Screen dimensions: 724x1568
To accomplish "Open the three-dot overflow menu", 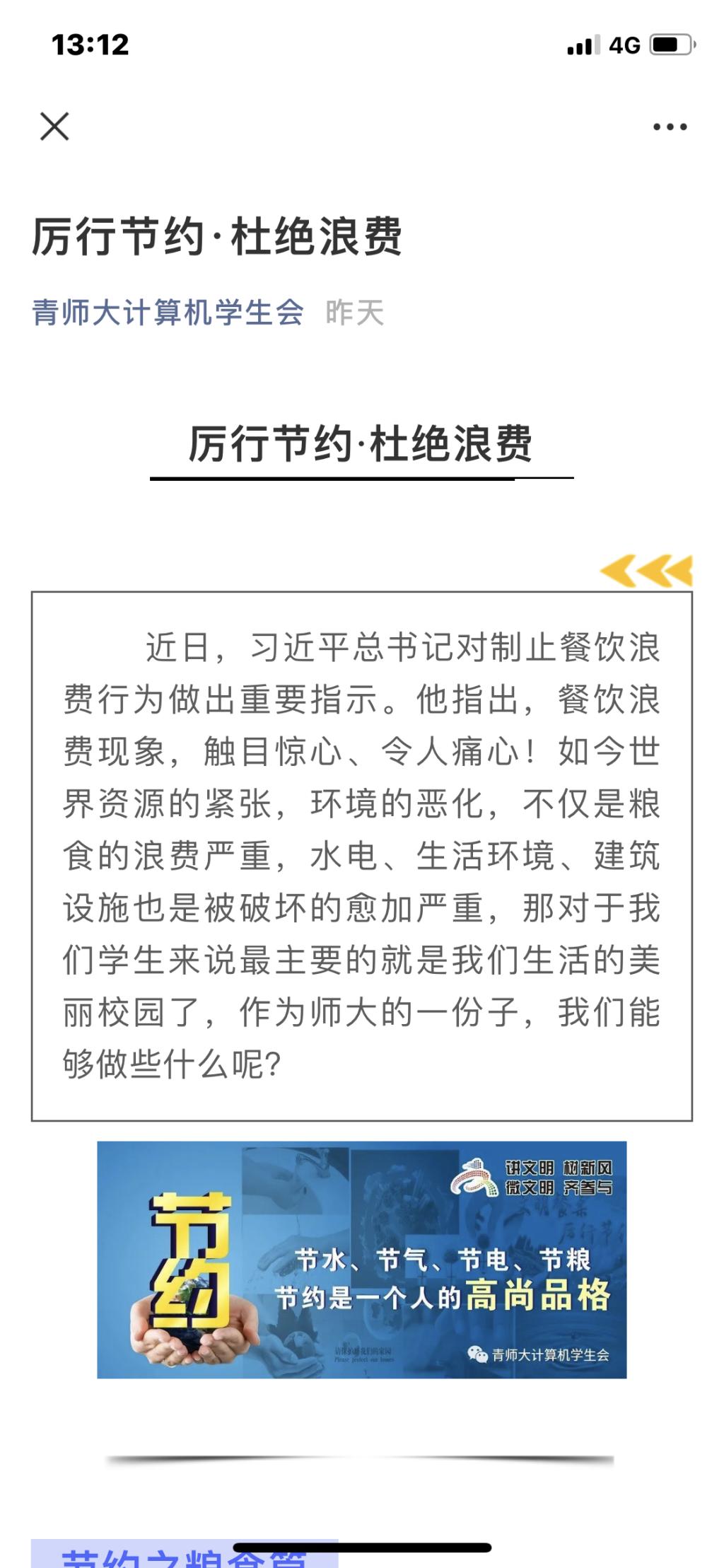I will [x=669, y=127].
